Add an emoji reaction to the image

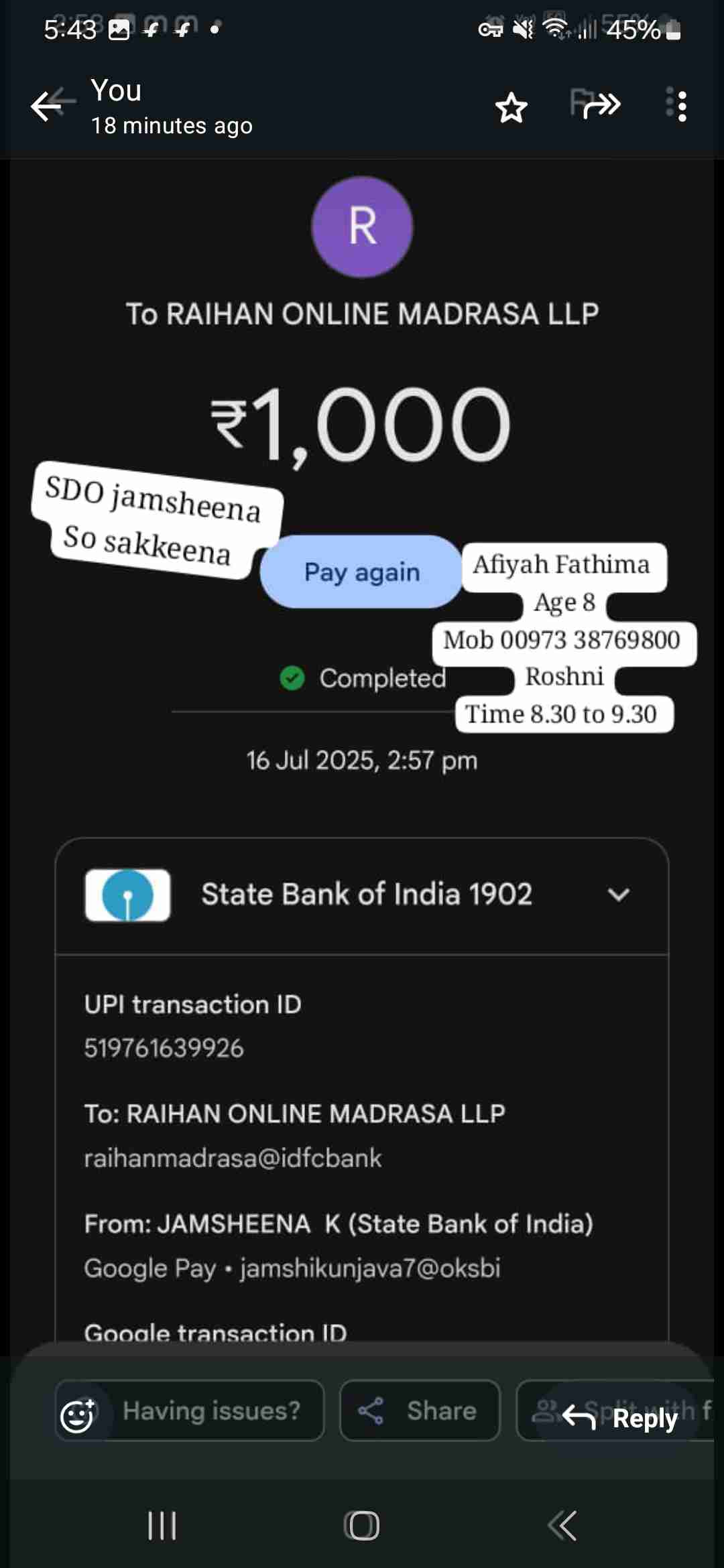[x=78, y=1417]
